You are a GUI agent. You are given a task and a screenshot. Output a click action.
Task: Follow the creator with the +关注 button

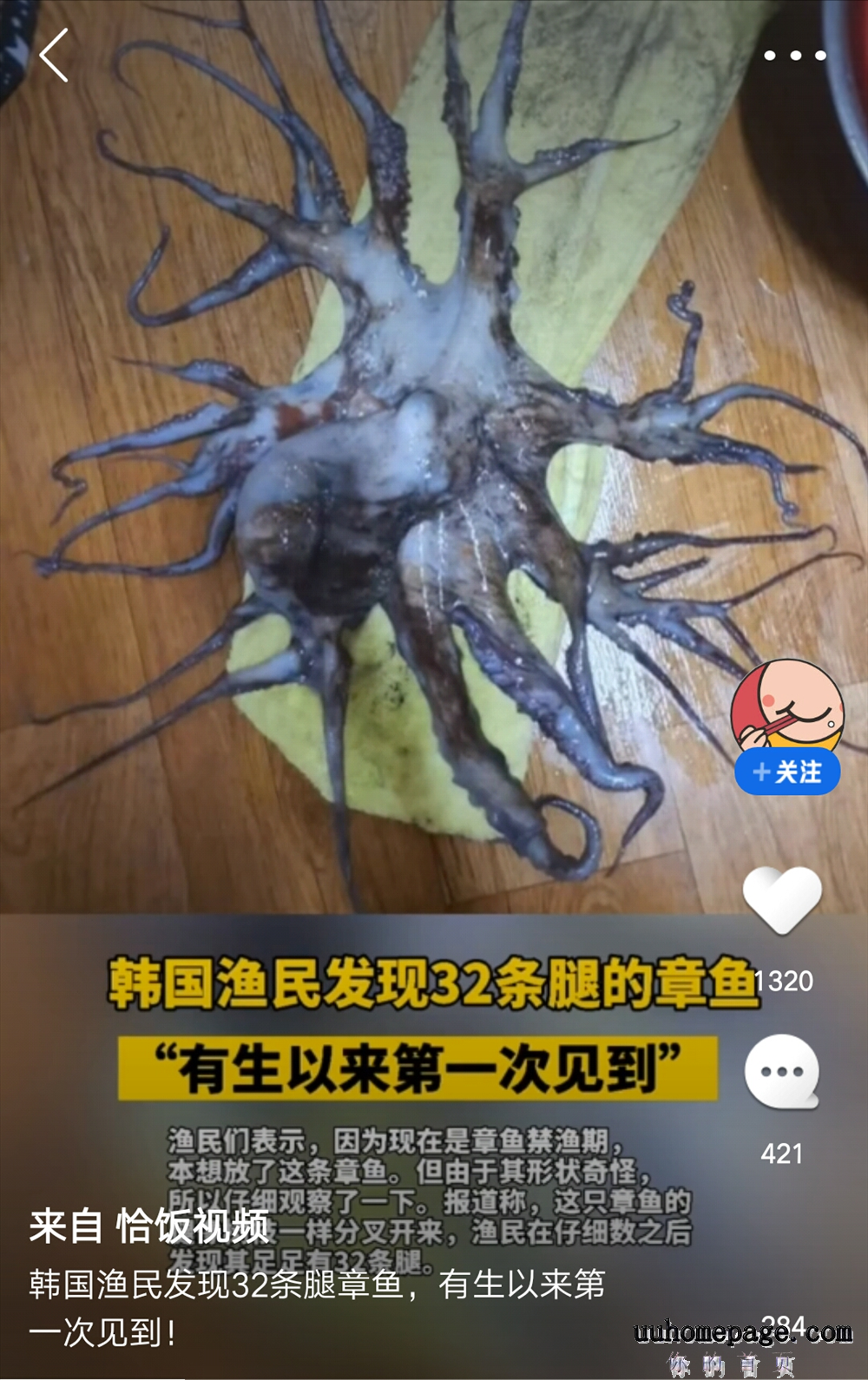(787, 772)
